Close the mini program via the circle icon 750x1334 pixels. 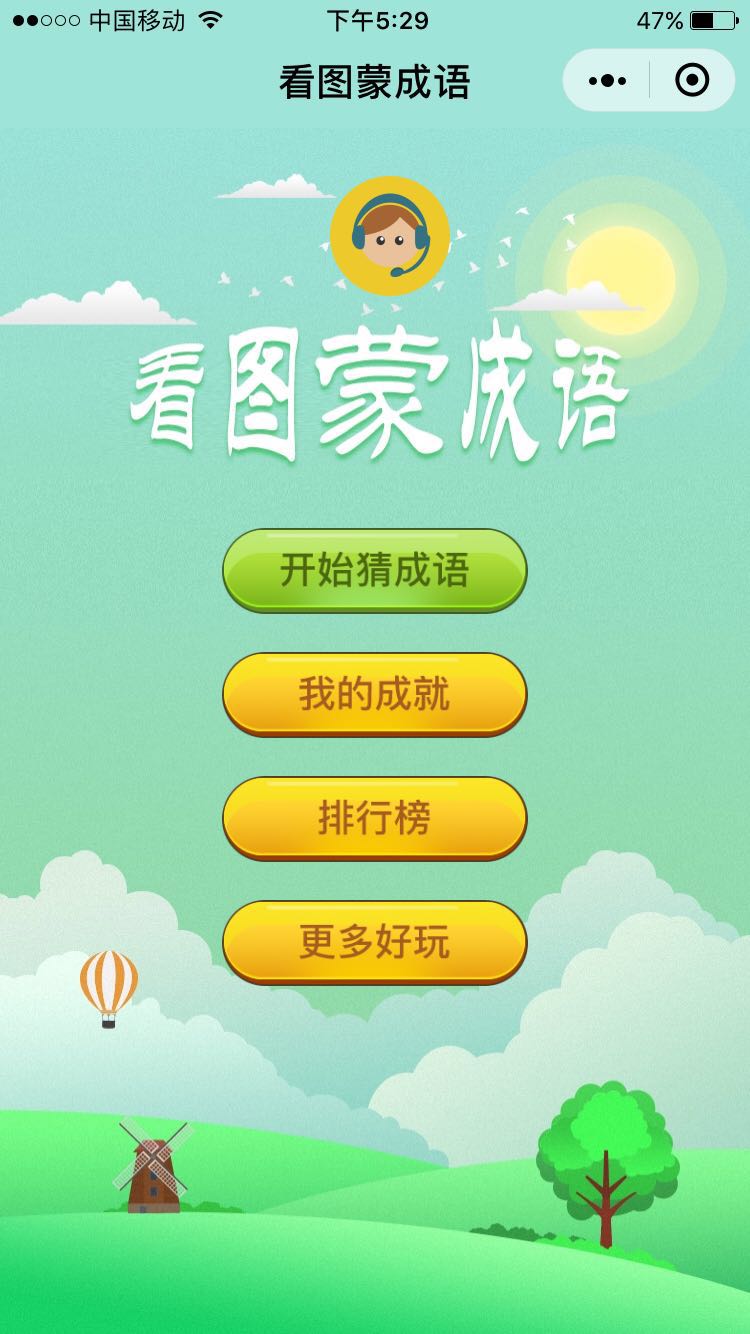point(692,80)
